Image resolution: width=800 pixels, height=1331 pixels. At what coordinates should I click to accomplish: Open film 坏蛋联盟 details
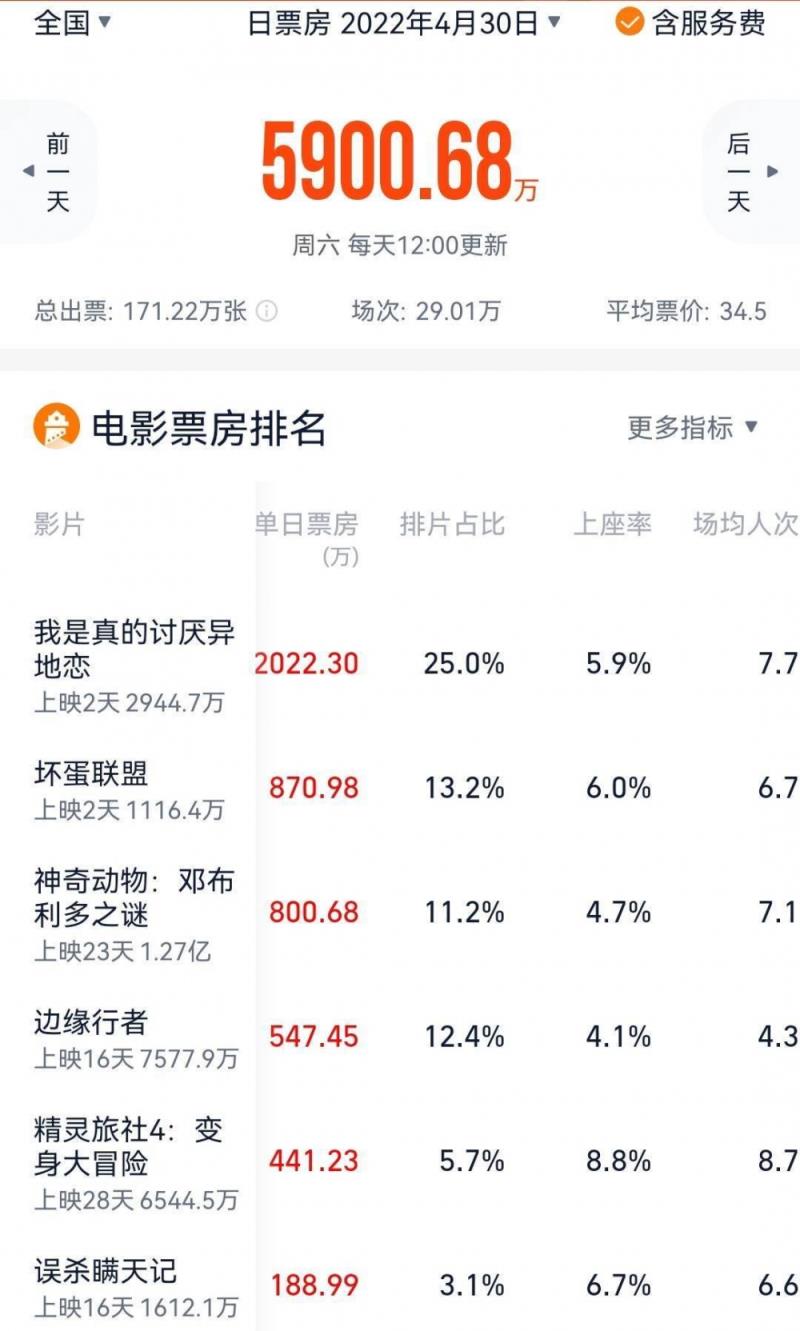(400, 789)
